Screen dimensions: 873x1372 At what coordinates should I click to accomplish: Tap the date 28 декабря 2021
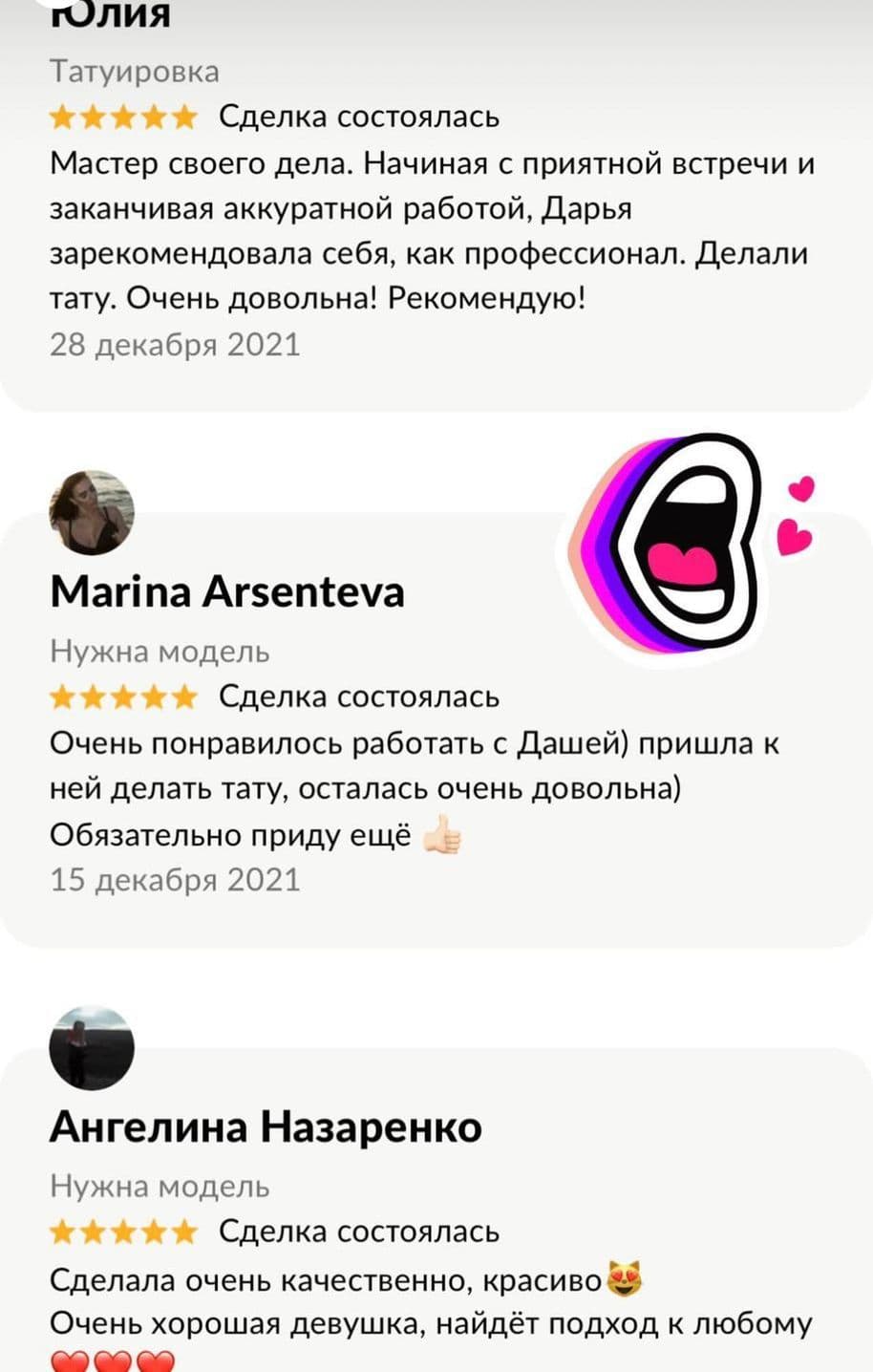[173, 344]
